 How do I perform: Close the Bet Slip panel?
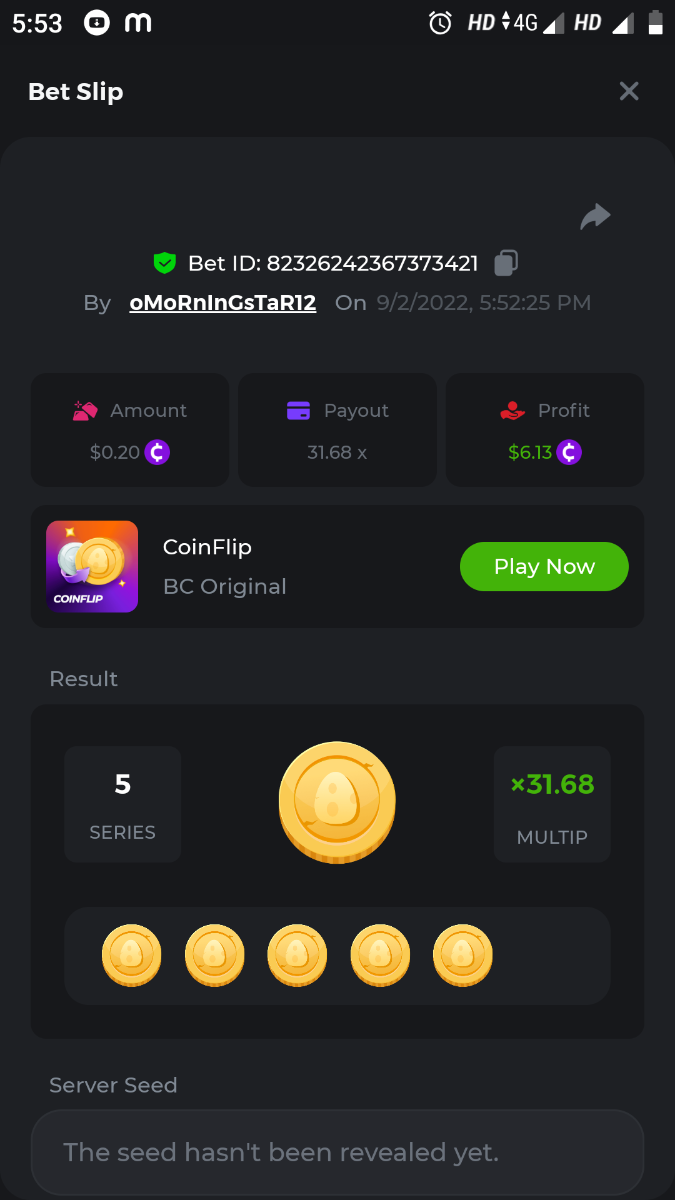629,92
